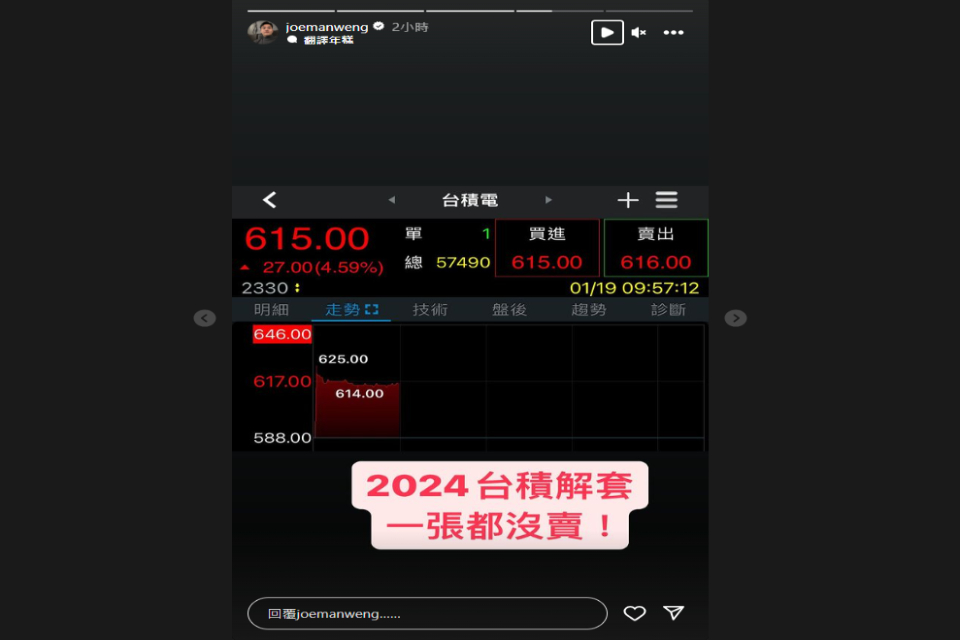Like this story with the heart

[x=634, y=613]
